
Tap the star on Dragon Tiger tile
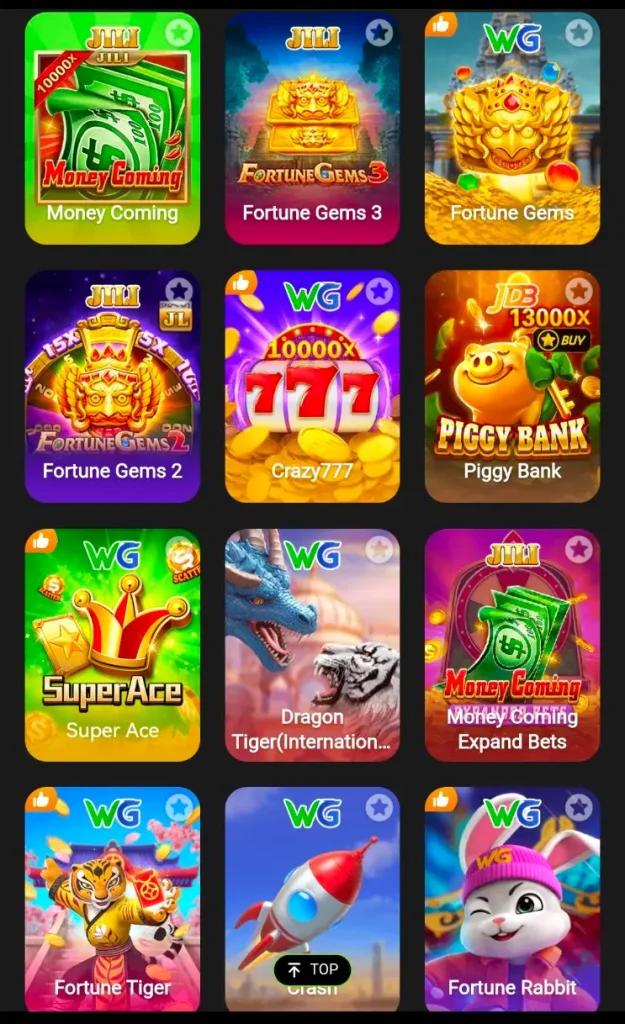click(x=379, y=549)
